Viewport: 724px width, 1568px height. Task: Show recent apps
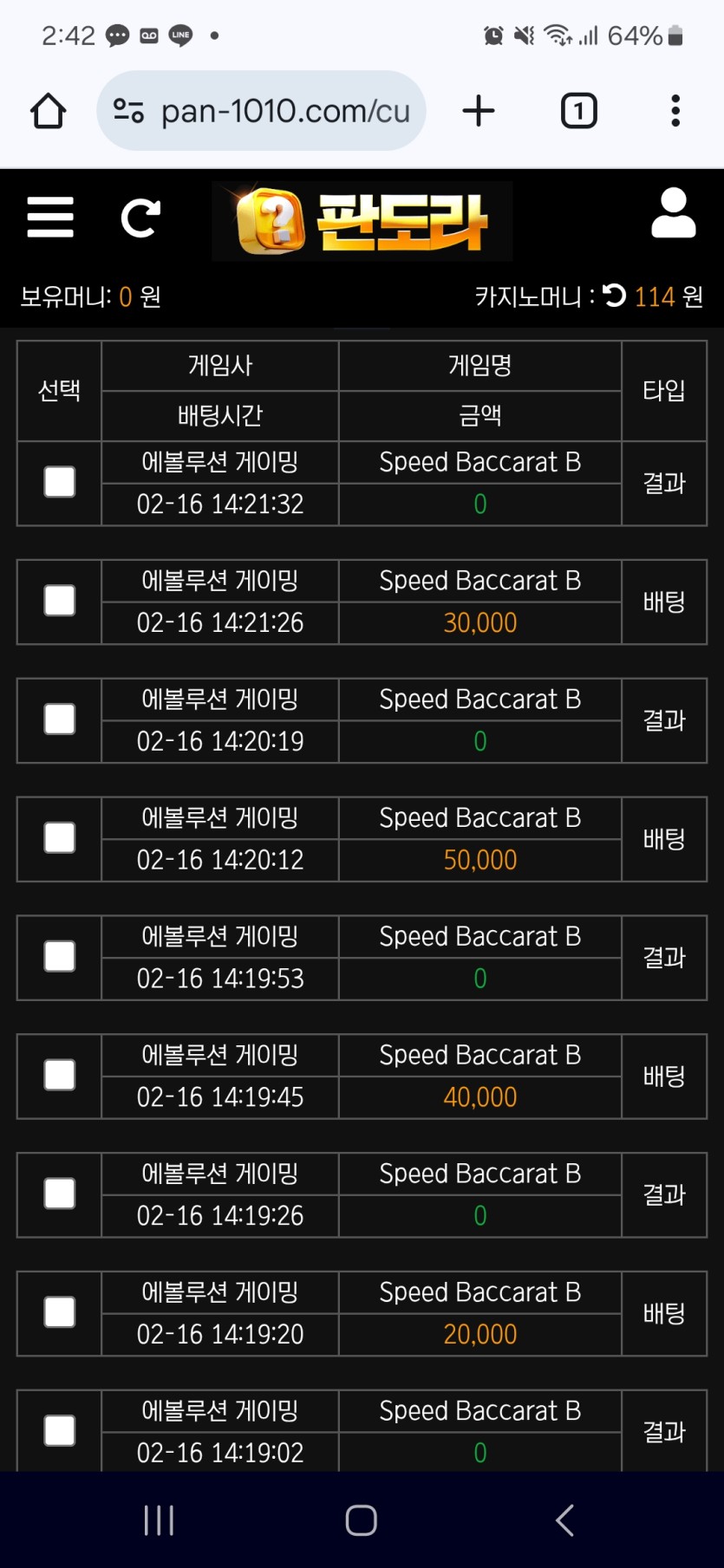click(160, 1520)
